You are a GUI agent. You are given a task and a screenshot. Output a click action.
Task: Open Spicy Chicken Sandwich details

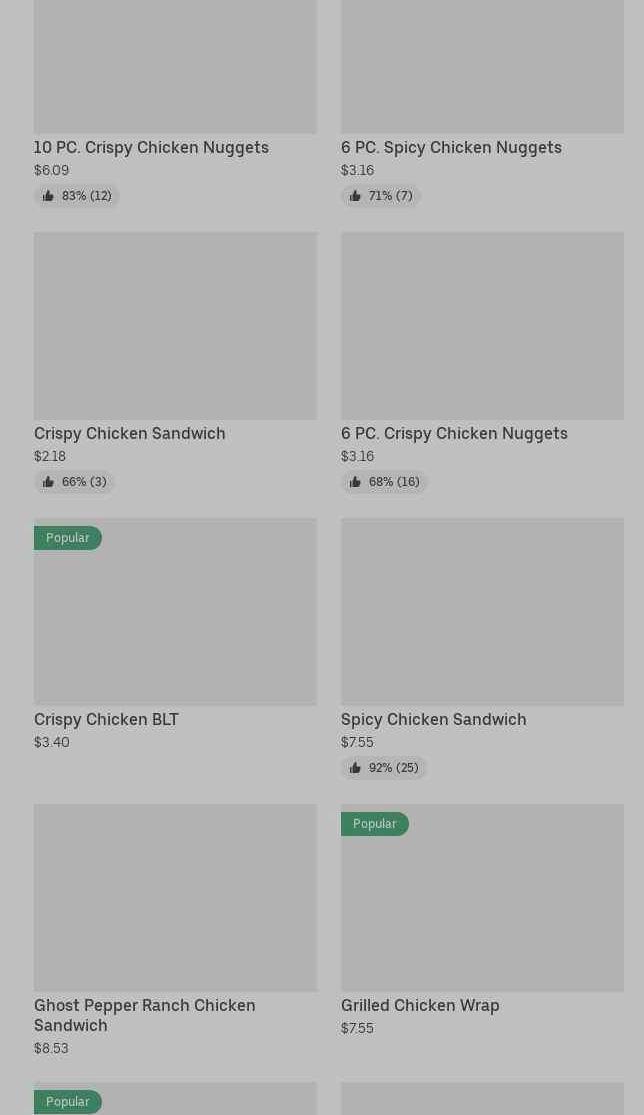click(482, 649)
